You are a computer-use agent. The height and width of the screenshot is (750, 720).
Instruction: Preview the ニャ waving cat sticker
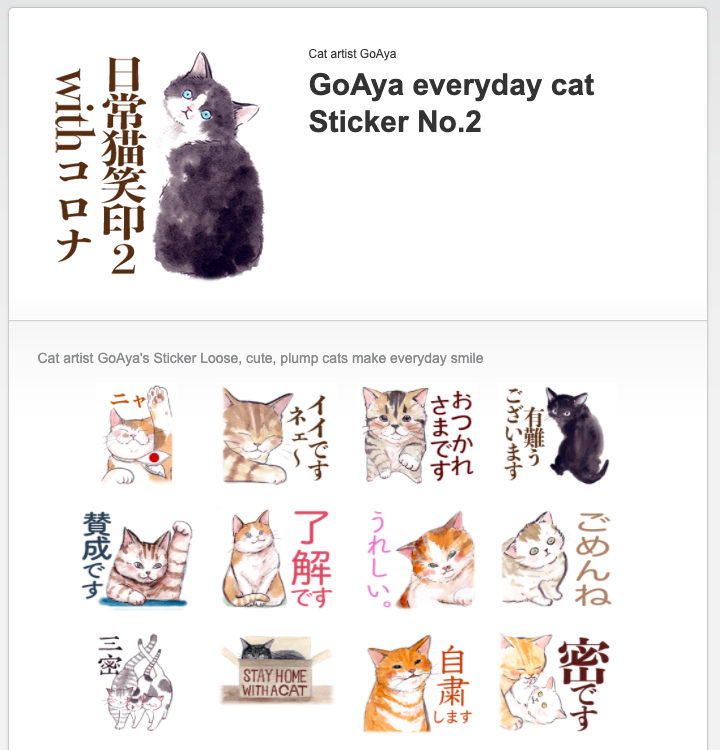click(136, 435)
